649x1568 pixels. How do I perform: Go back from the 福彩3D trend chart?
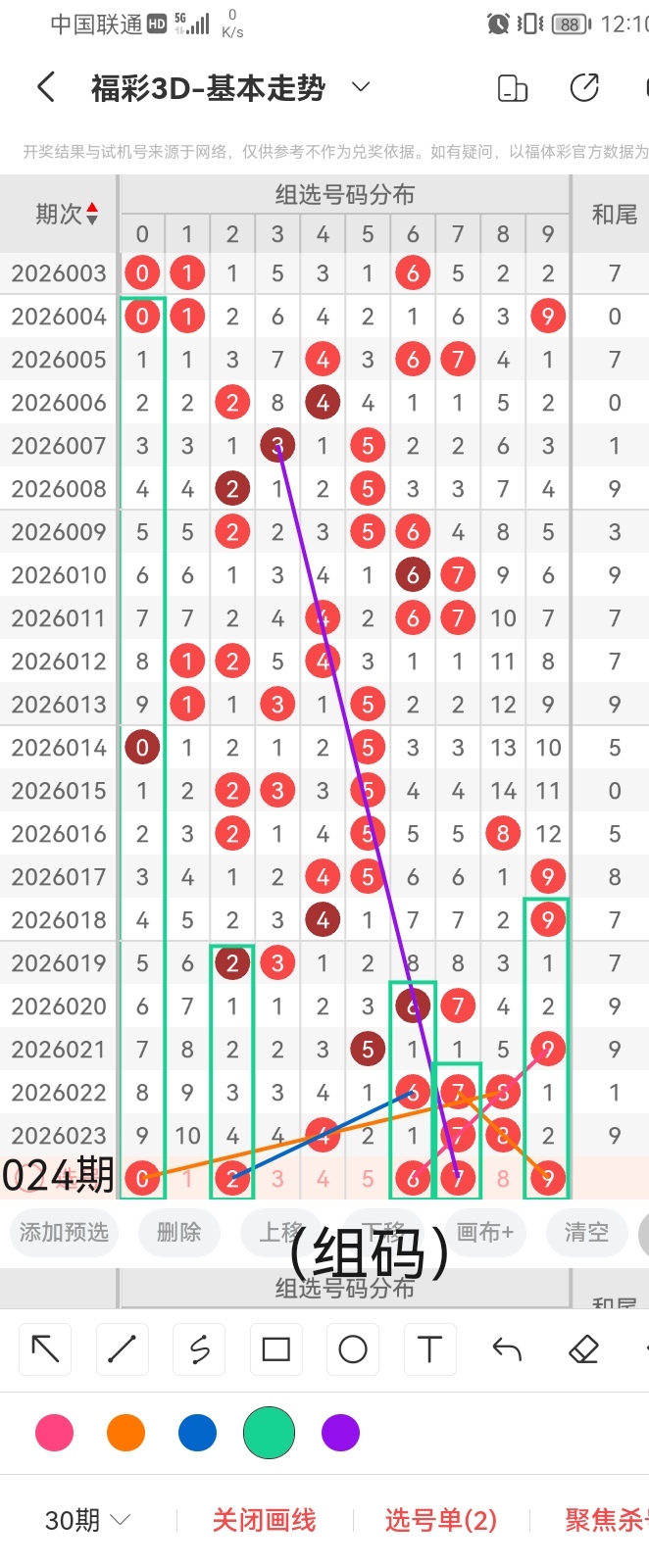46,88
